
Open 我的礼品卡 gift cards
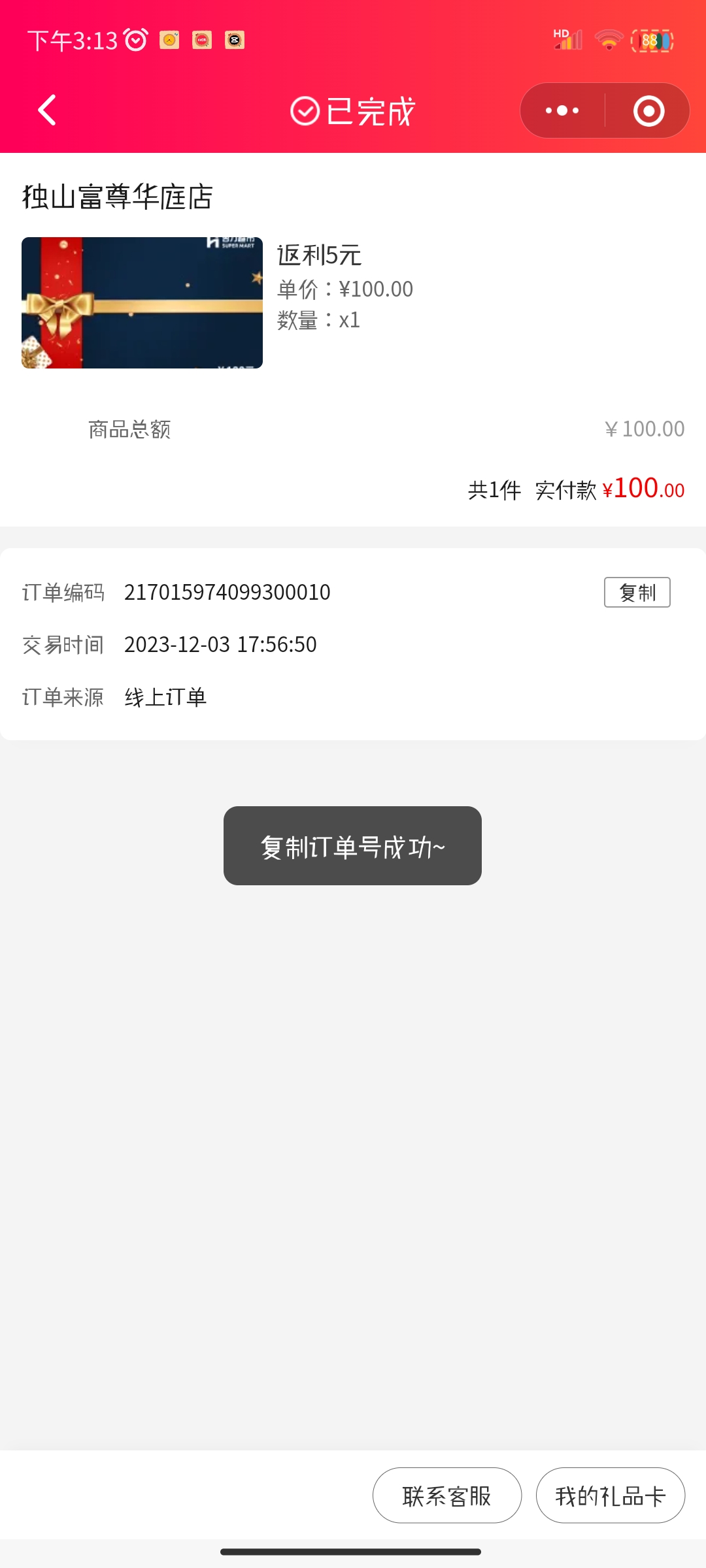(x=611, y=1495)
